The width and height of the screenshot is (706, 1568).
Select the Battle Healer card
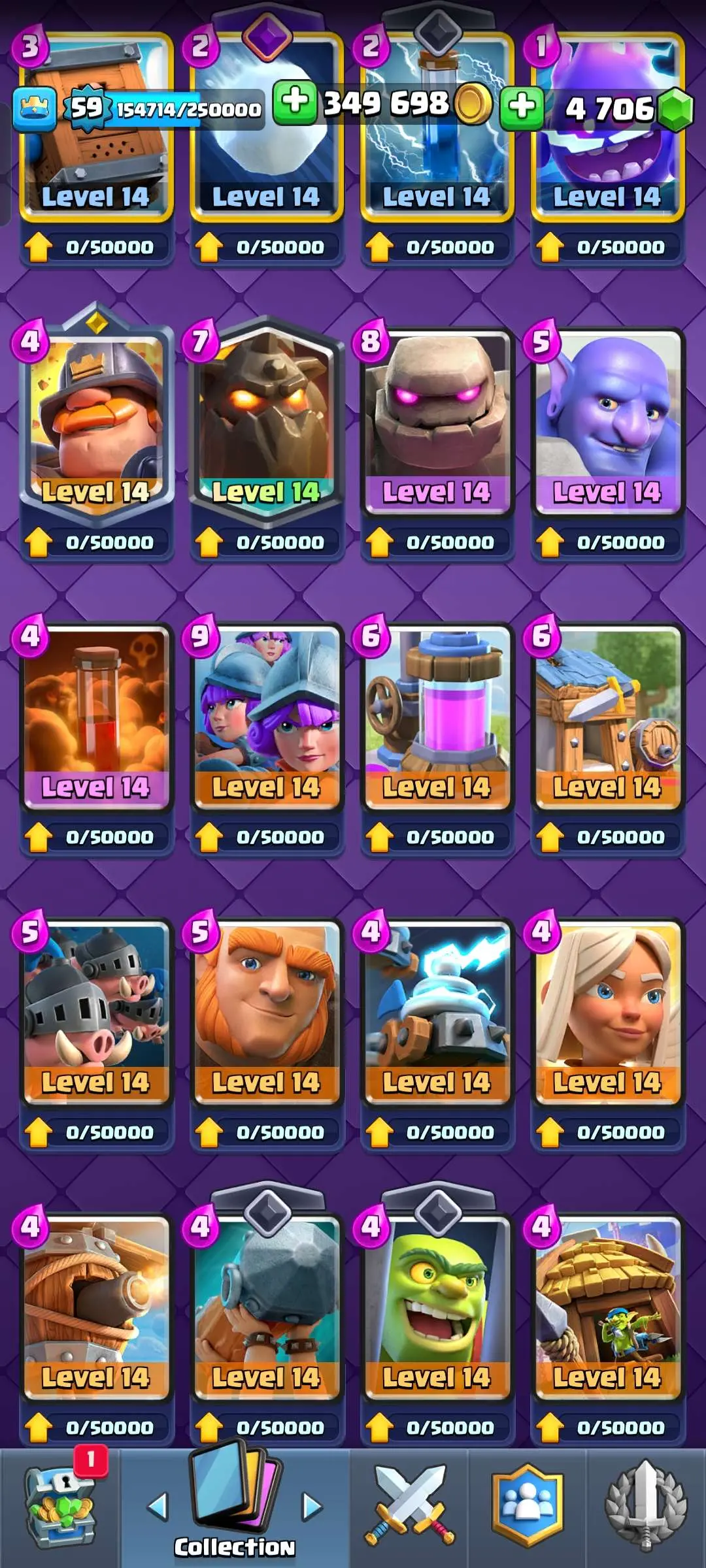click(x=607, y=1009)
